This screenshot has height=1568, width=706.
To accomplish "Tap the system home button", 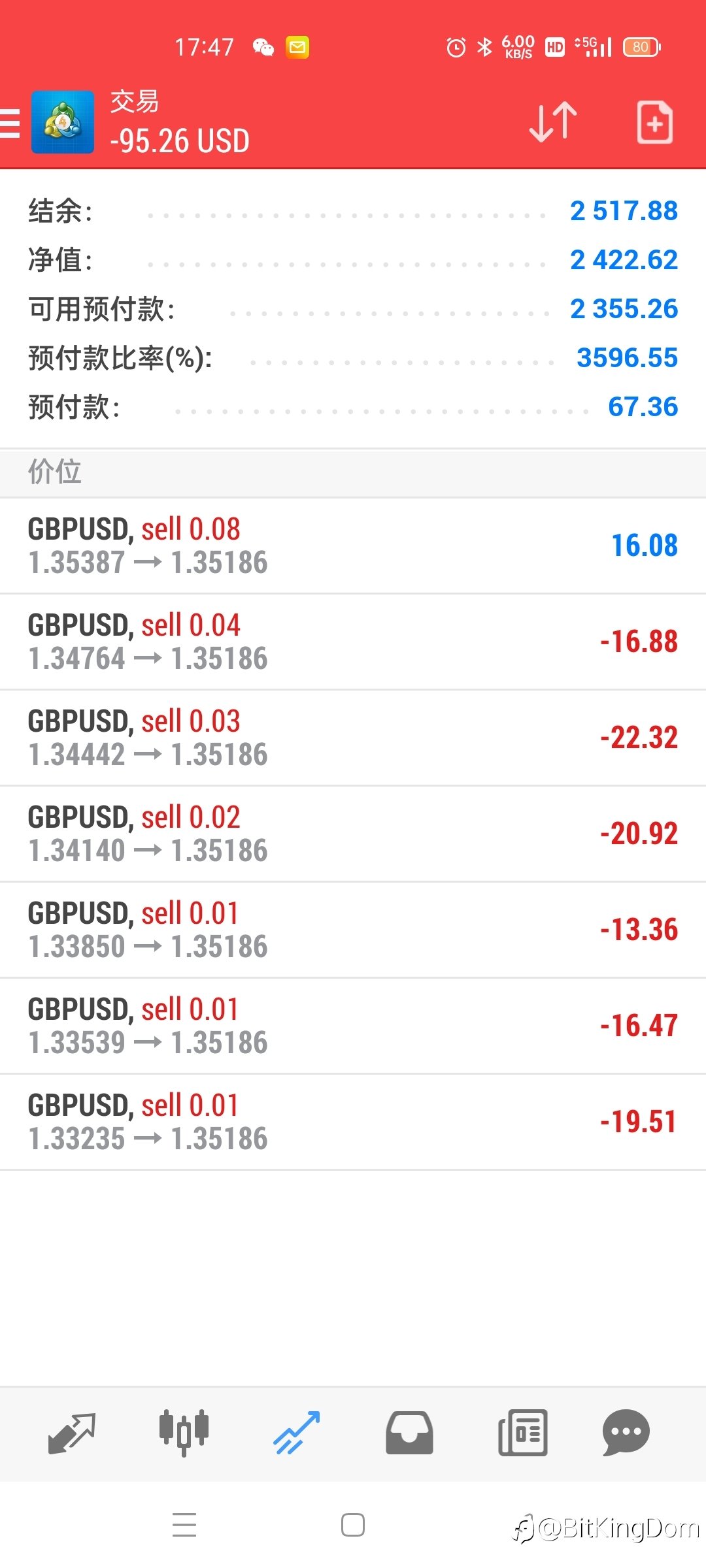I will click(353, 1526).
